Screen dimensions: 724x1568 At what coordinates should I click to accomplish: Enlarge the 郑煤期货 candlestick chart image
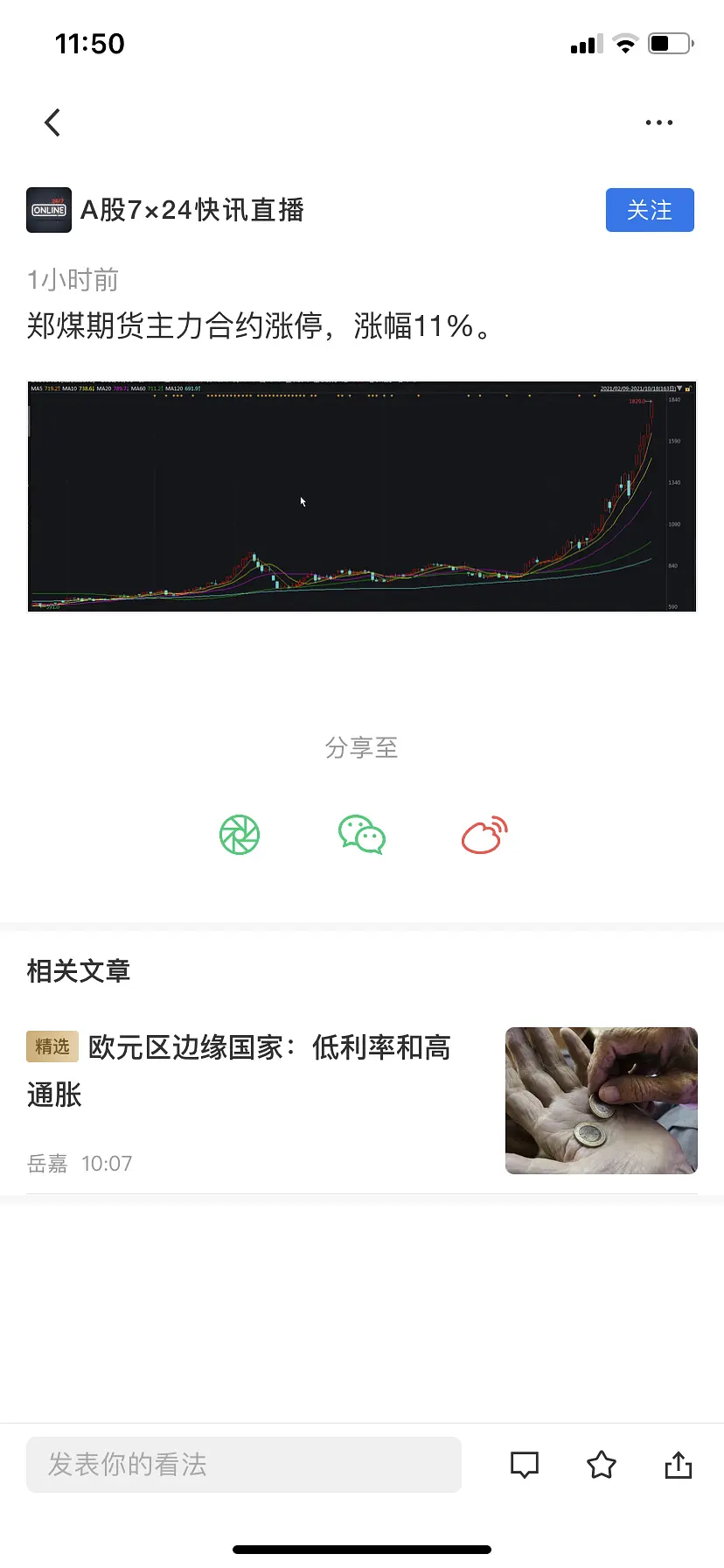coord(362,496)
